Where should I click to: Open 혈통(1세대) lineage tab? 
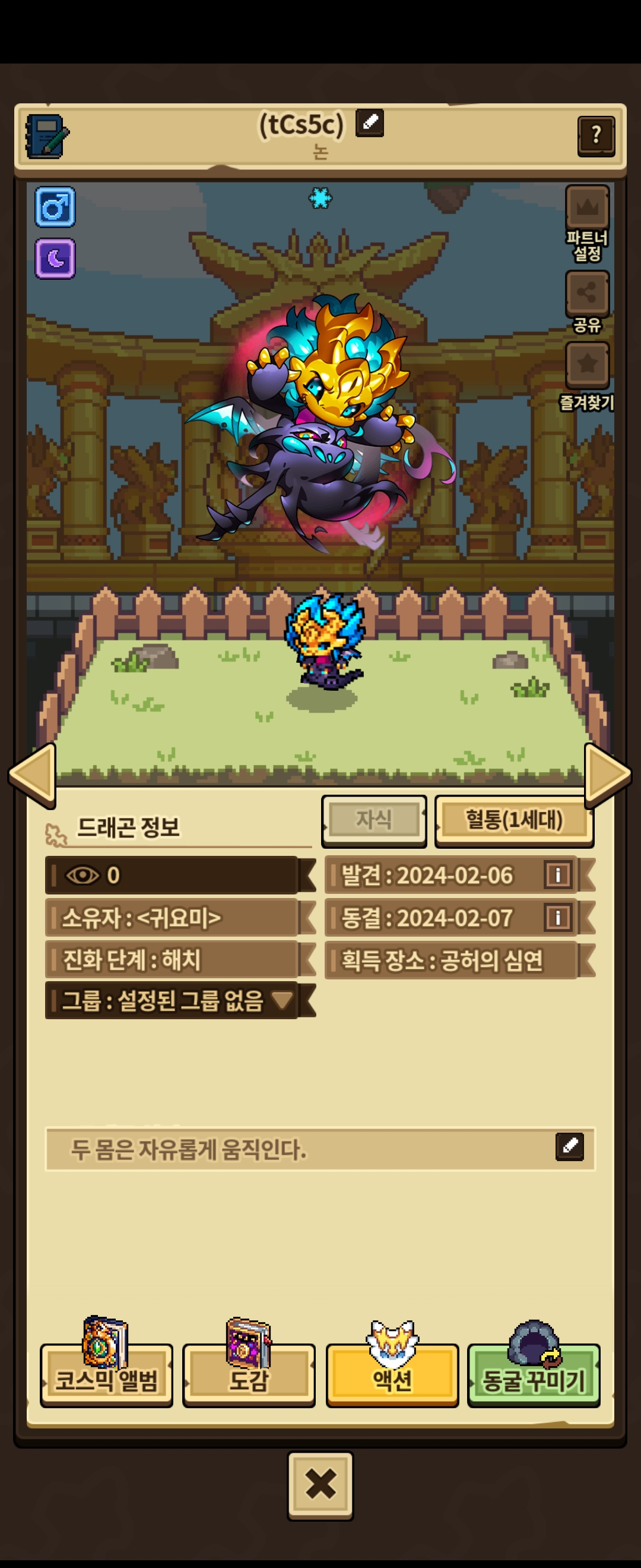point(514,820)
